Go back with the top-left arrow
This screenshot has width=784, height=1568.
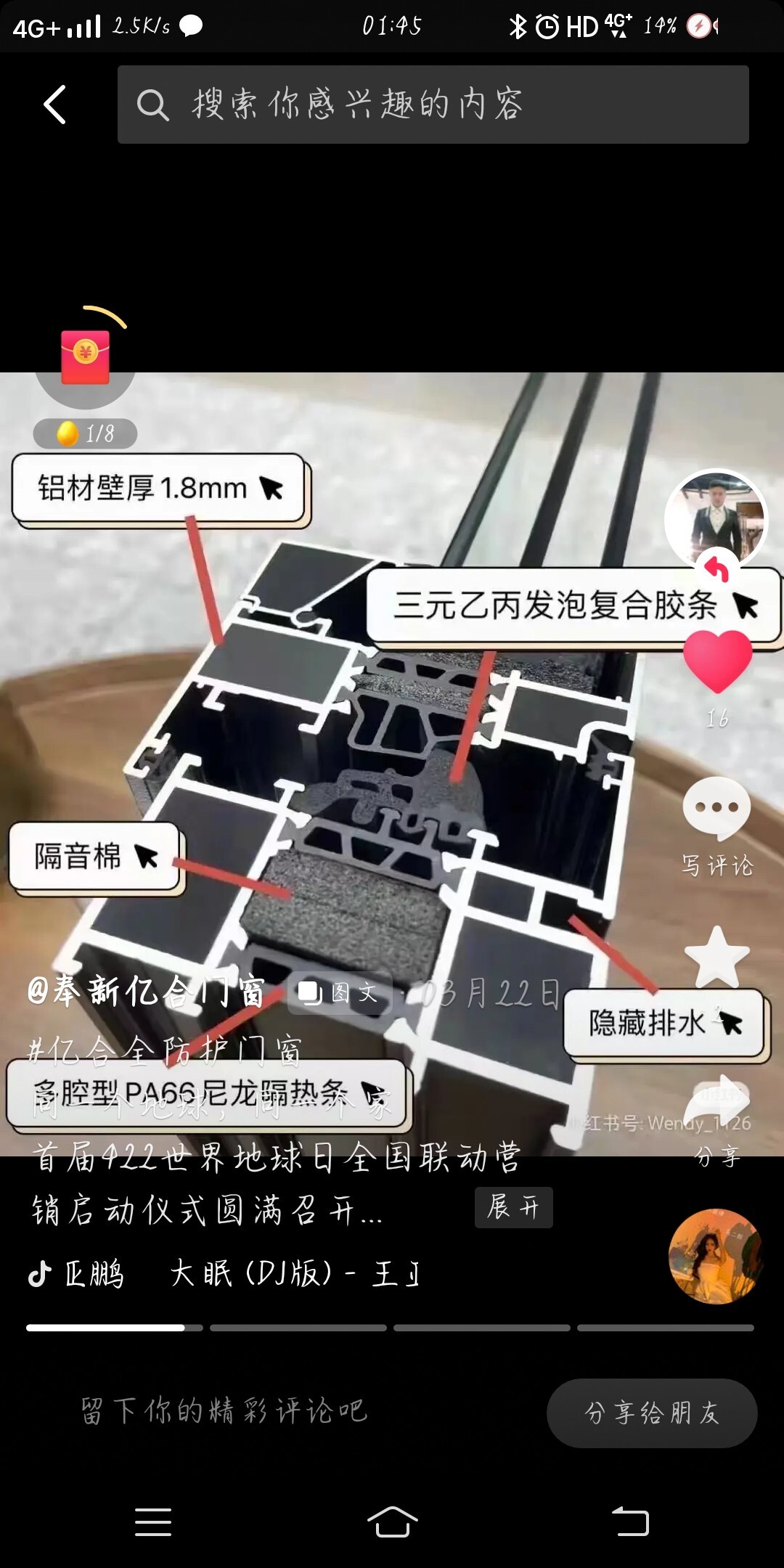(55, 105)
